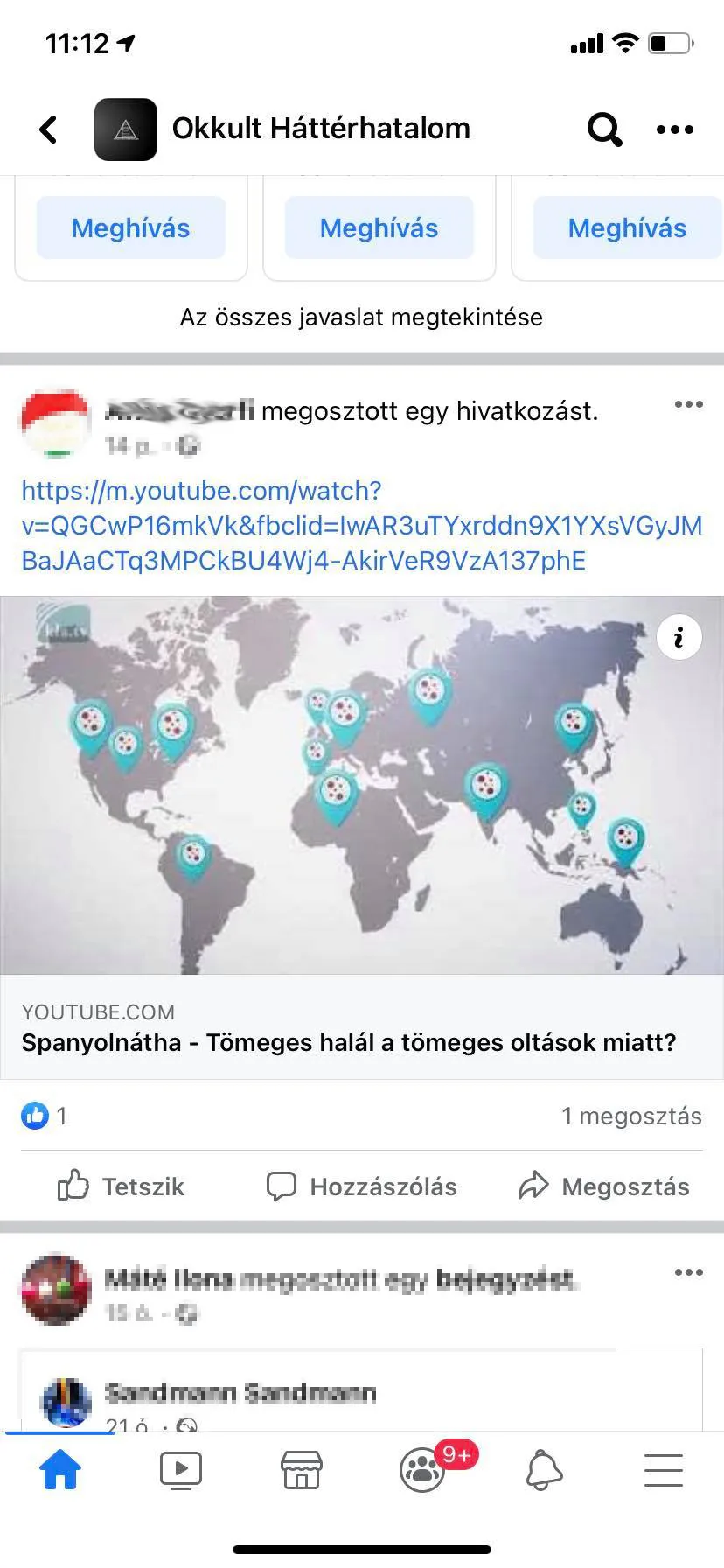This screenshot has height=1568, width=724.
Task: Open options for the YouTube link post
Action: [688, 404]
